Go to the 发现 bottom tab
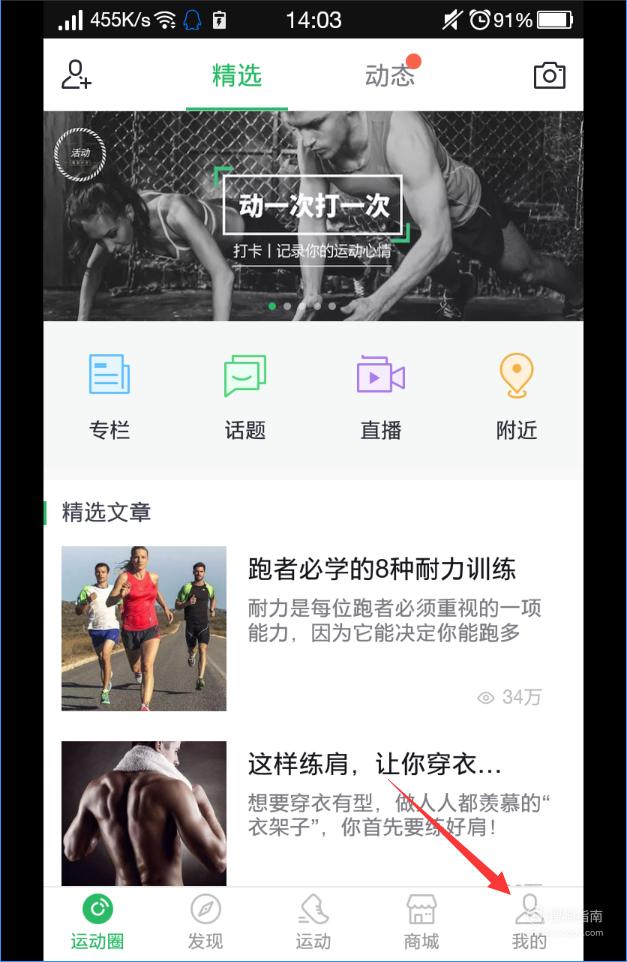 pyautogui.click(x=205, y=921)
